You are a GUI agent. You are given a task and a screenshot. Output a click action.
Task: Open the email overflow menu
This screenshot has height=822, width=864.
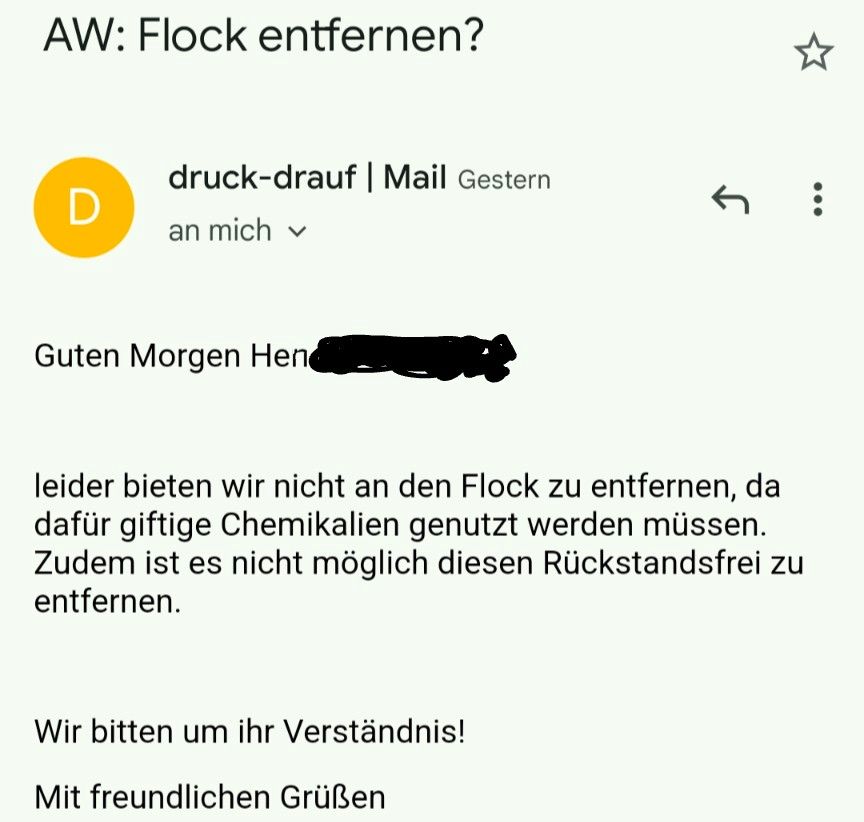[x=818, y=199]
